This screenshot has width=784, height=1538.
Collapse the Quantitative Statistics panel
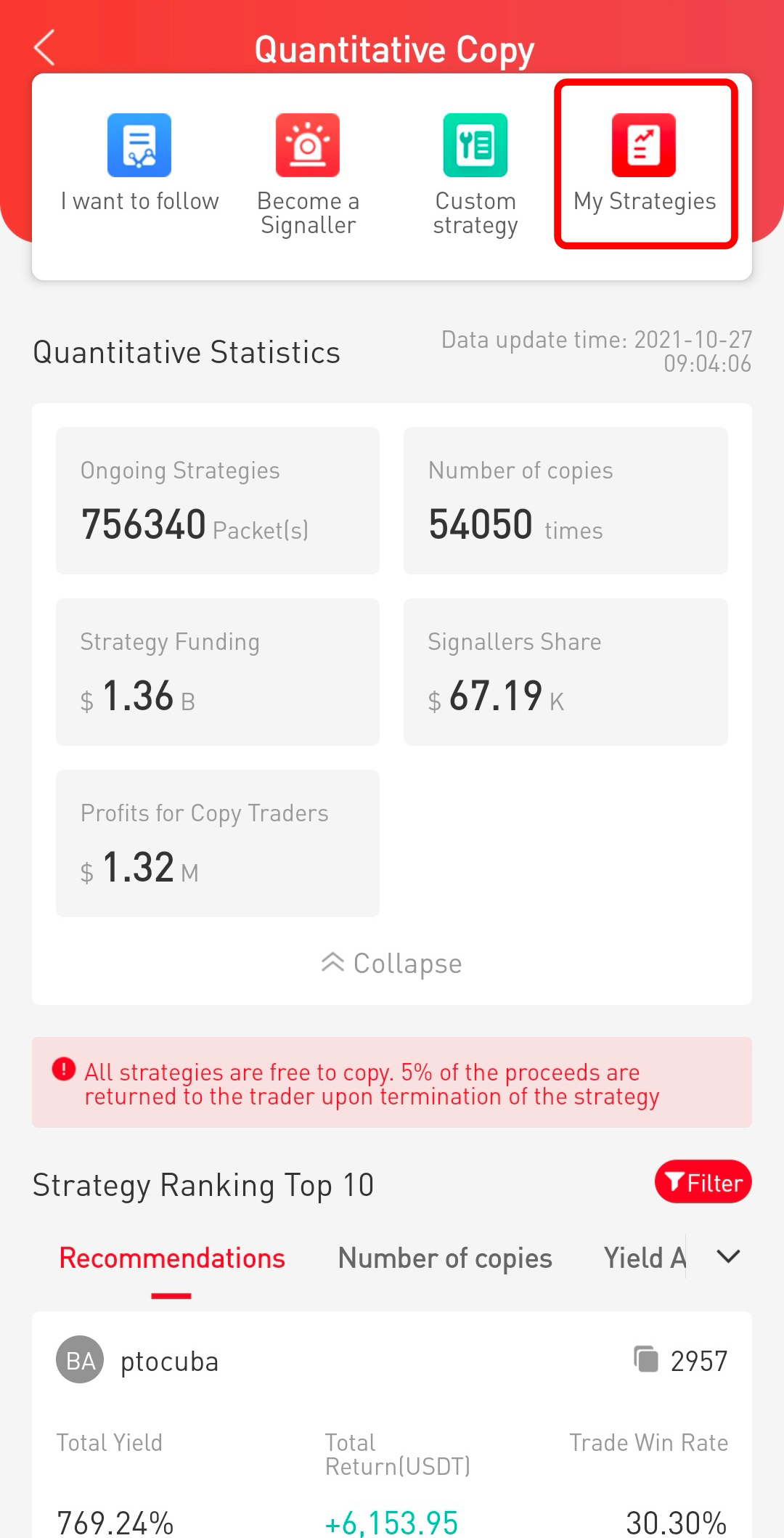click(x=392, y=964)
